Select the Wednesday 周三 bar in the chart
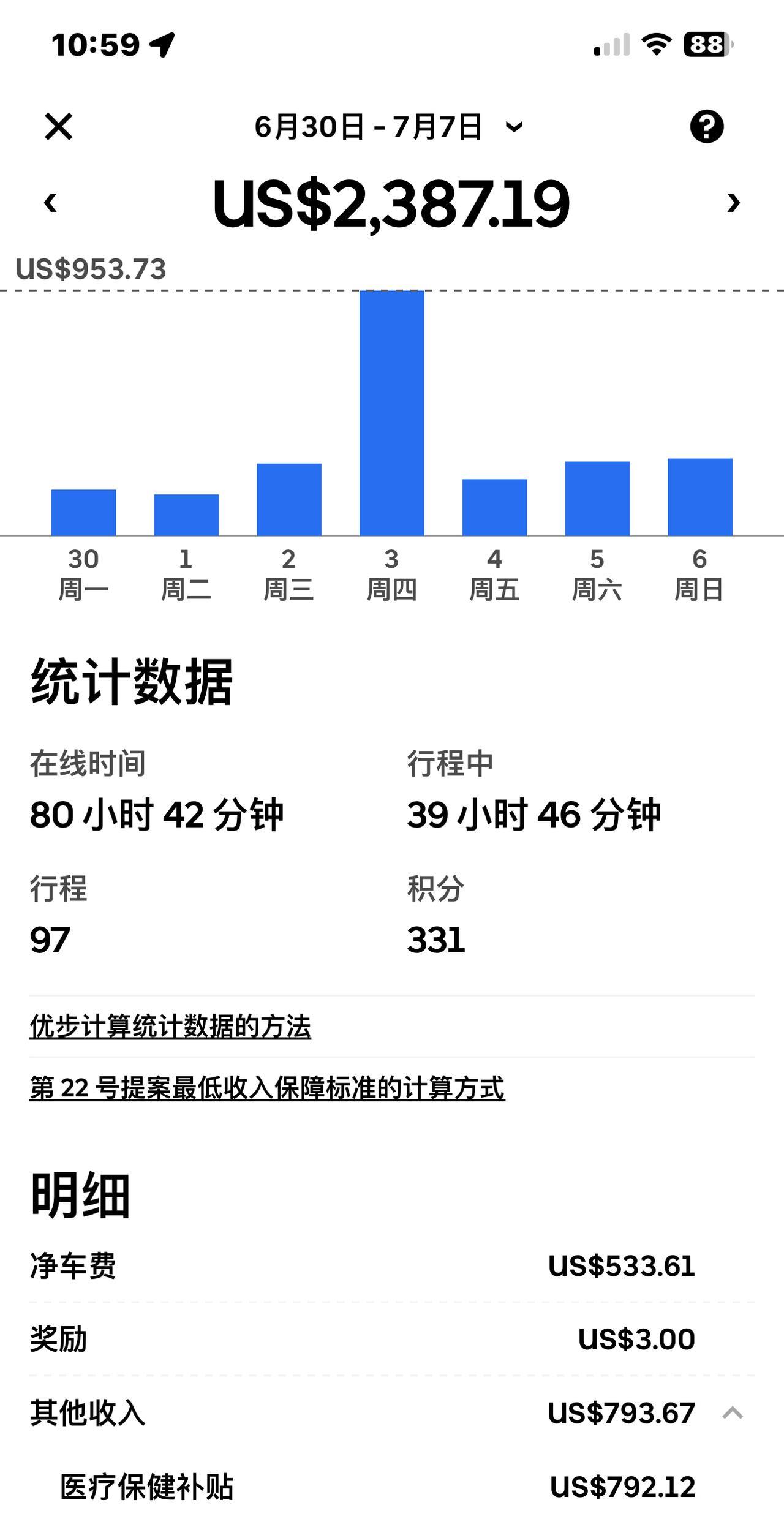The width and height of the screenshot is (784, 1527). [x=289, y=499]
